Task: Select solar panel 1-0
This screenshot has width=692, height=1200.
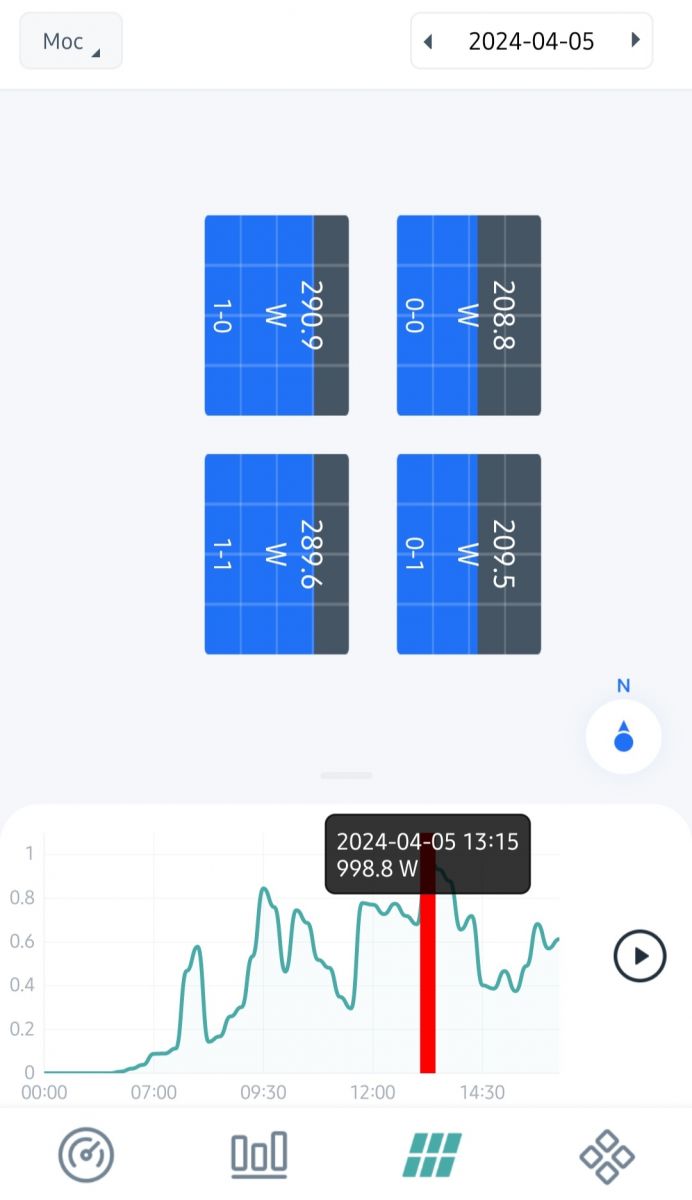Action: pyautogui.click(x=277, y=315)
